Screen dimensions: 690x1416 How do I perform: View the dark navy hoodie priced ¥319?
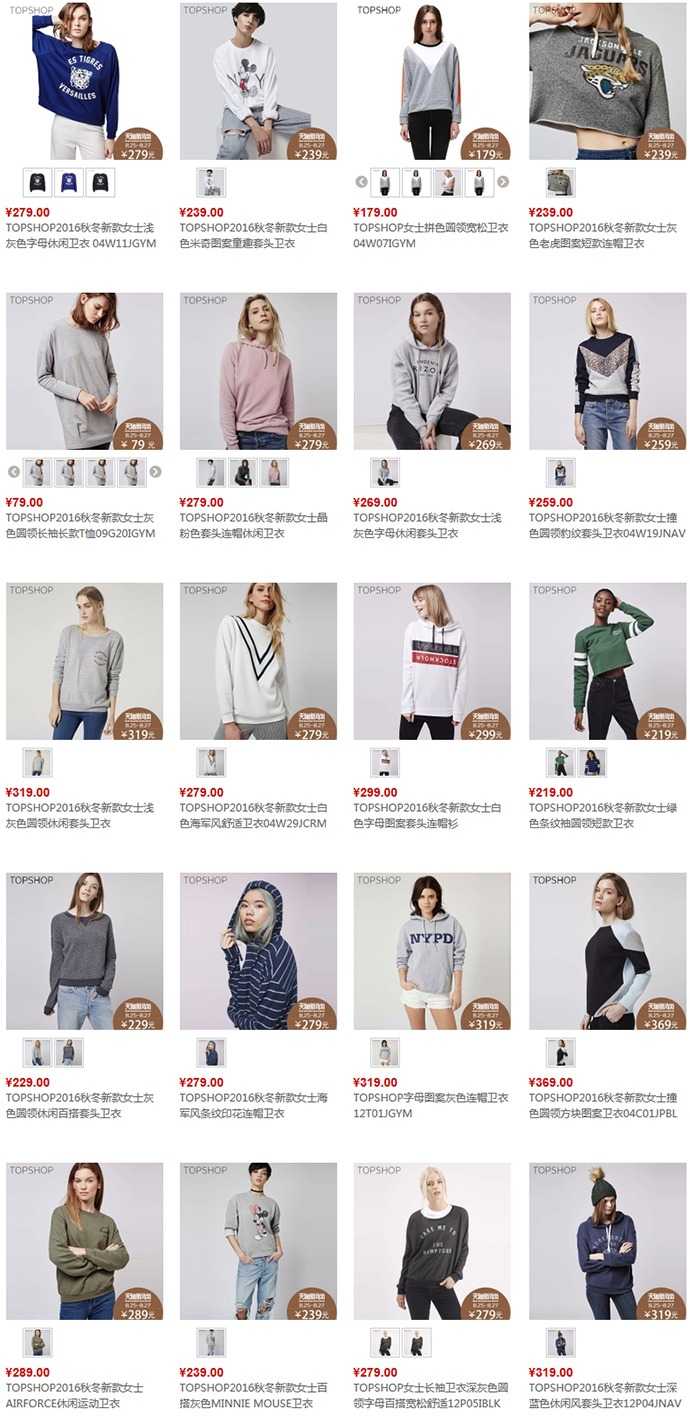607,1240
